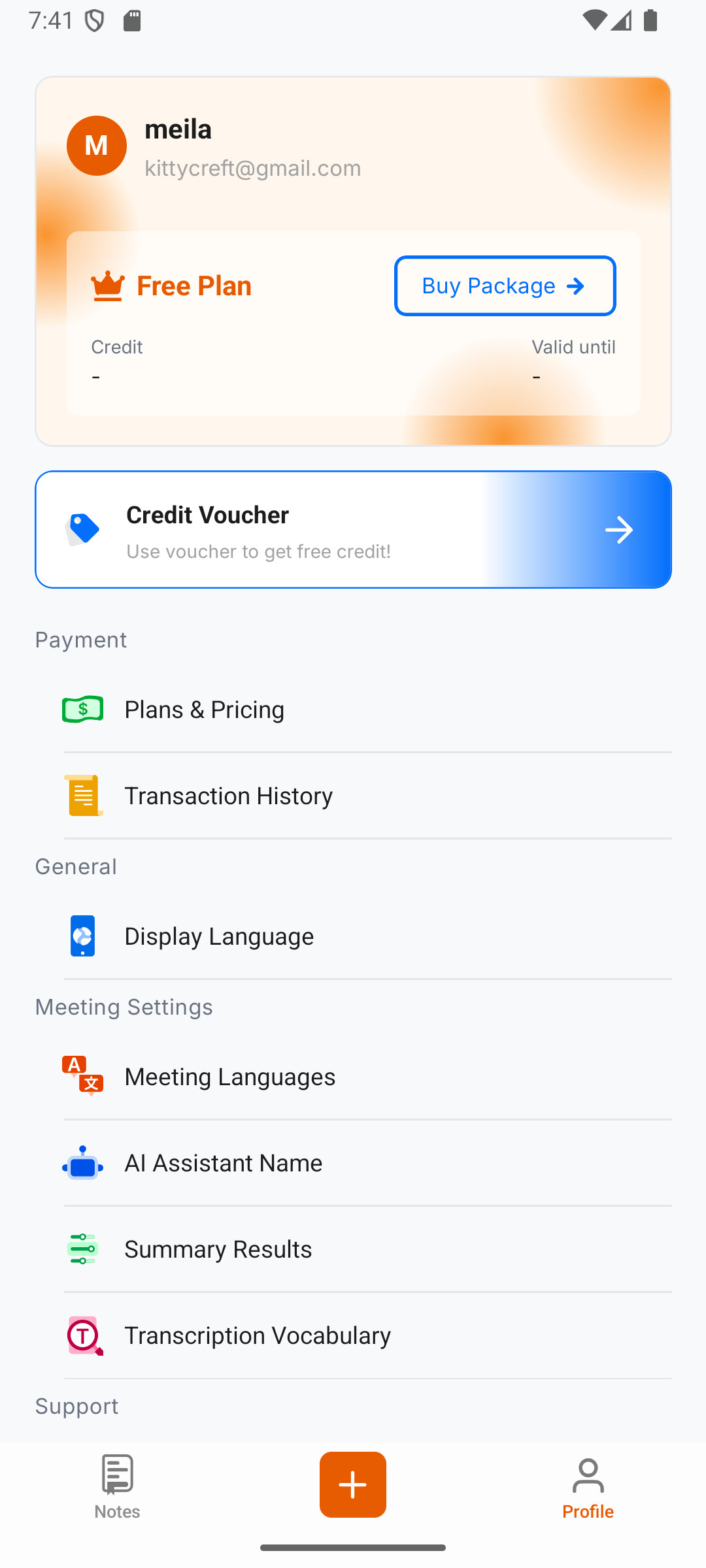View Transaction History

tap(353, 796)
